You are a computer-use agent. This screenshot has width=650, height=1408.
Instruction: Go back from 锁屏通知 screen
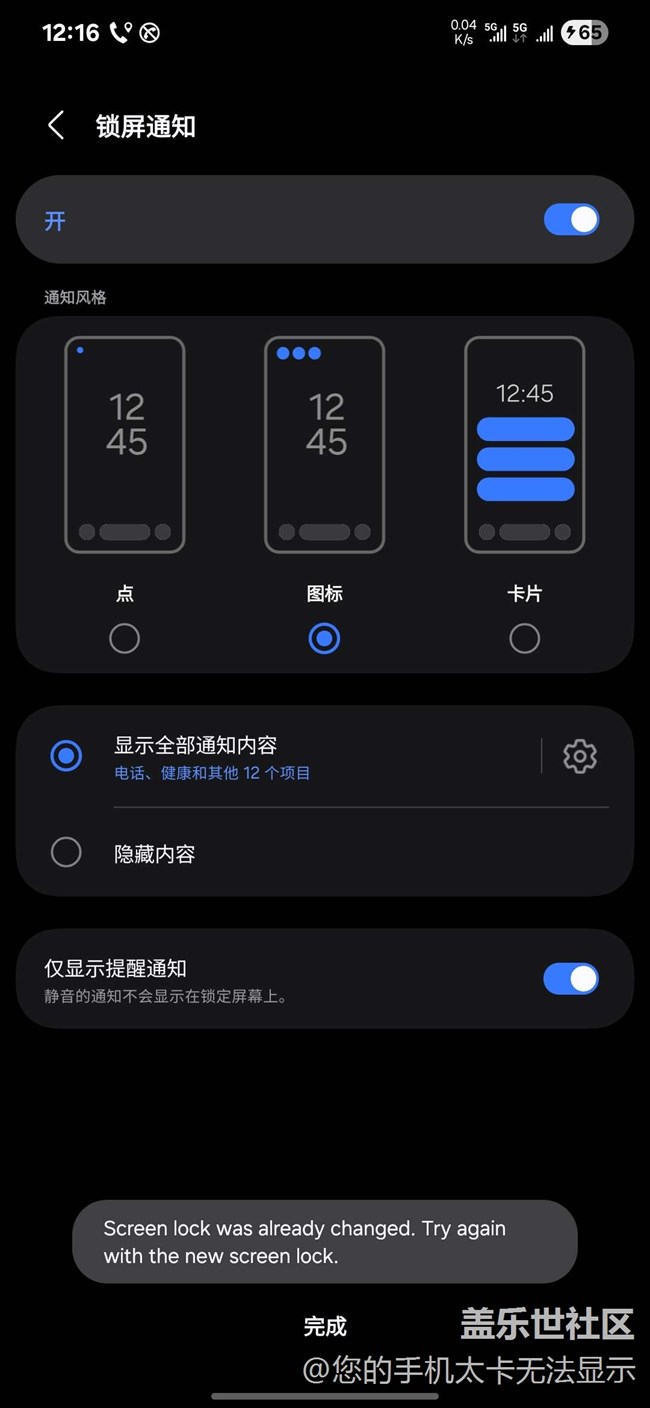56,126
